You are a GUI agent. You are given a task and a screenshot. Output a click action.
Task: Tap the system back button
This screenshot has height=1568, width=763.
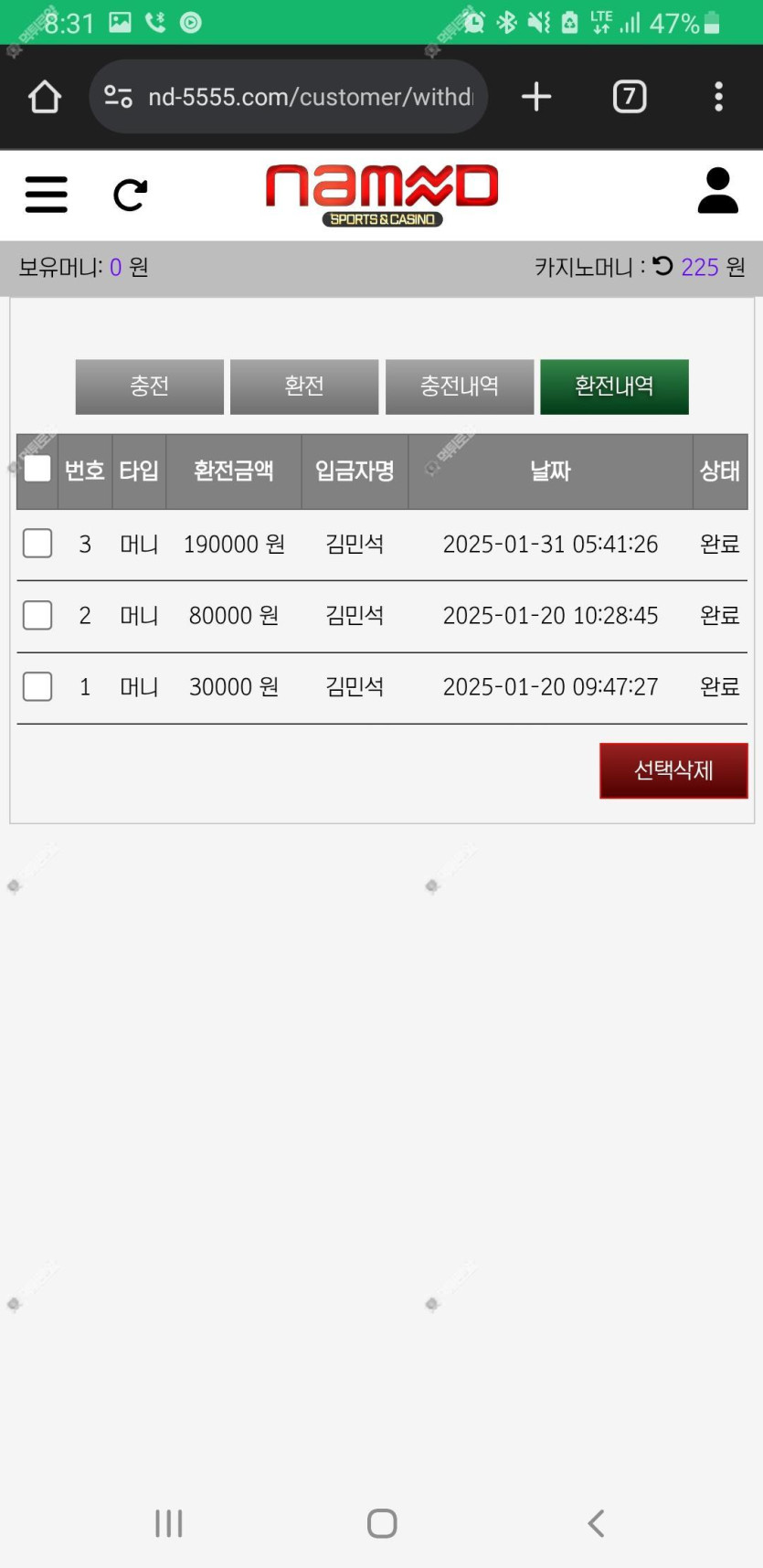596,1523
